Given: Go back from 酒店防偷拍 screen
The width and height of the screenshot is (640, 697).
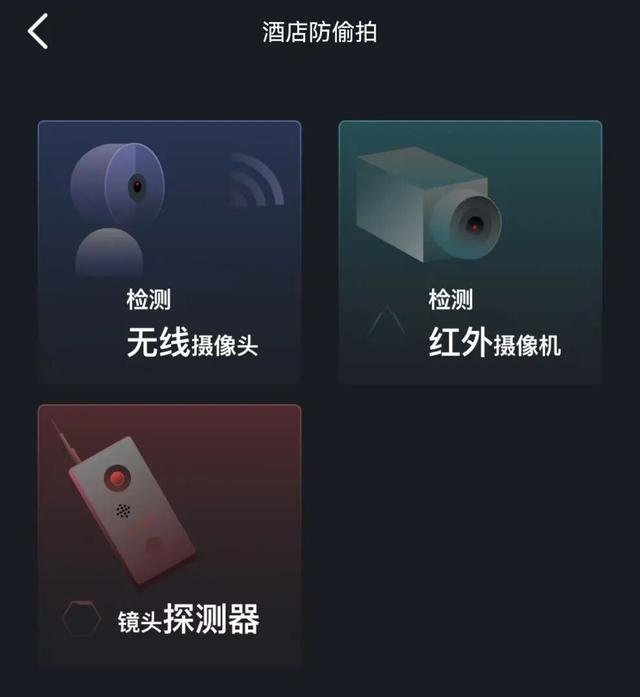Looking at the screenshot, I should pos(38,32).
